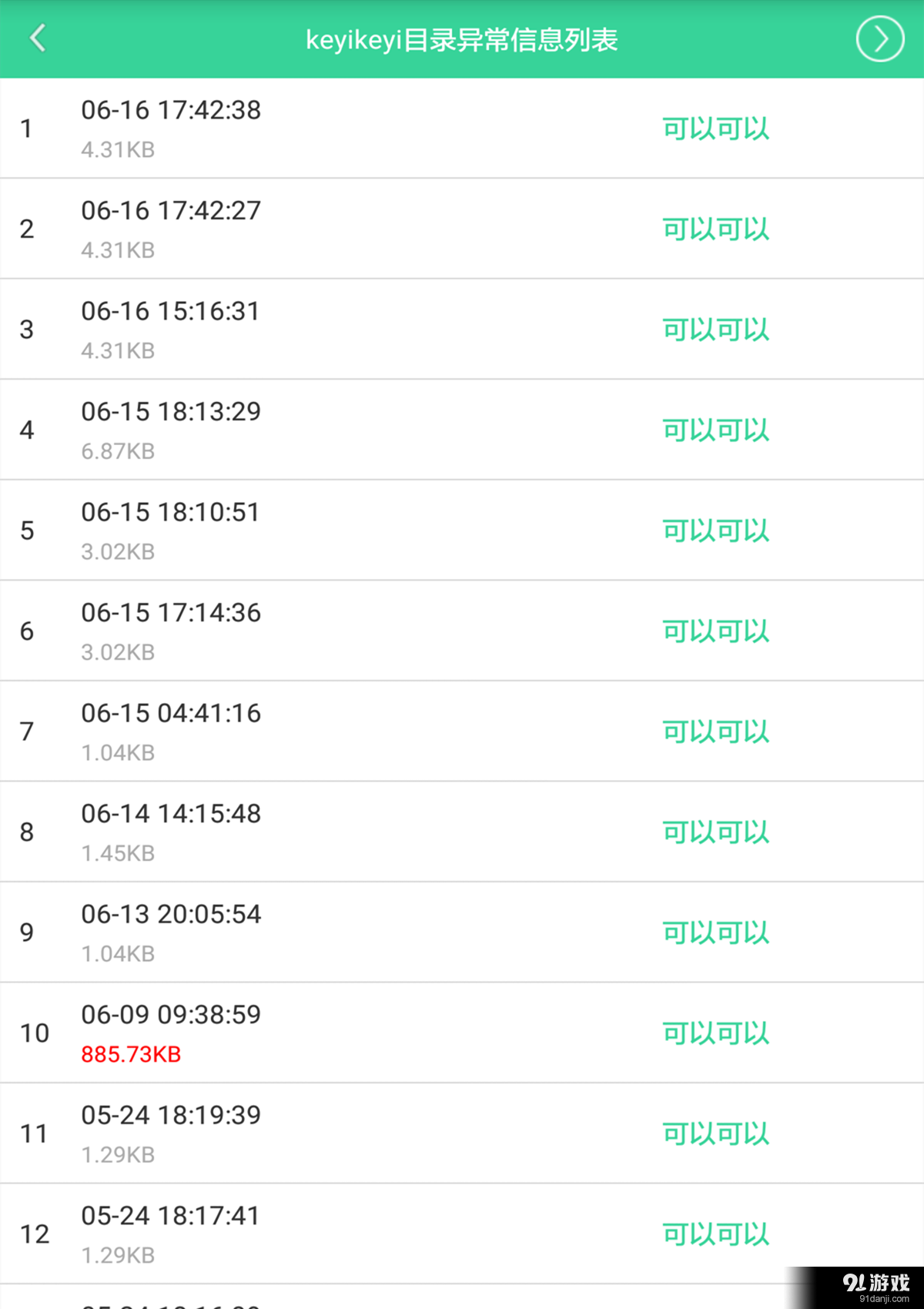Viewport: 924px width, 1309px height.
Task: Click the 可以可以 label on entry 10
Action: (x=715, y=1033)
